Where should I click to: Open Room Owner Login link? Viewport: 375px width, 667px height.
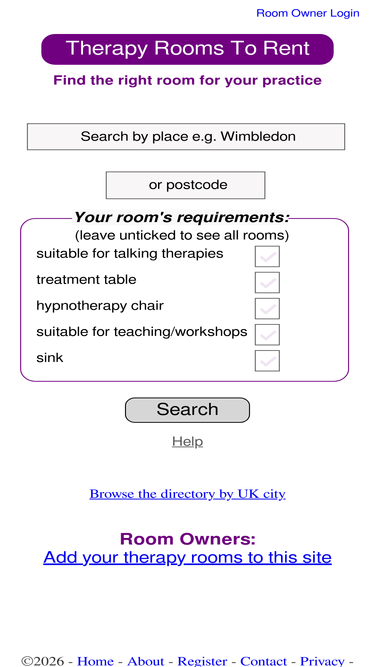307,13
